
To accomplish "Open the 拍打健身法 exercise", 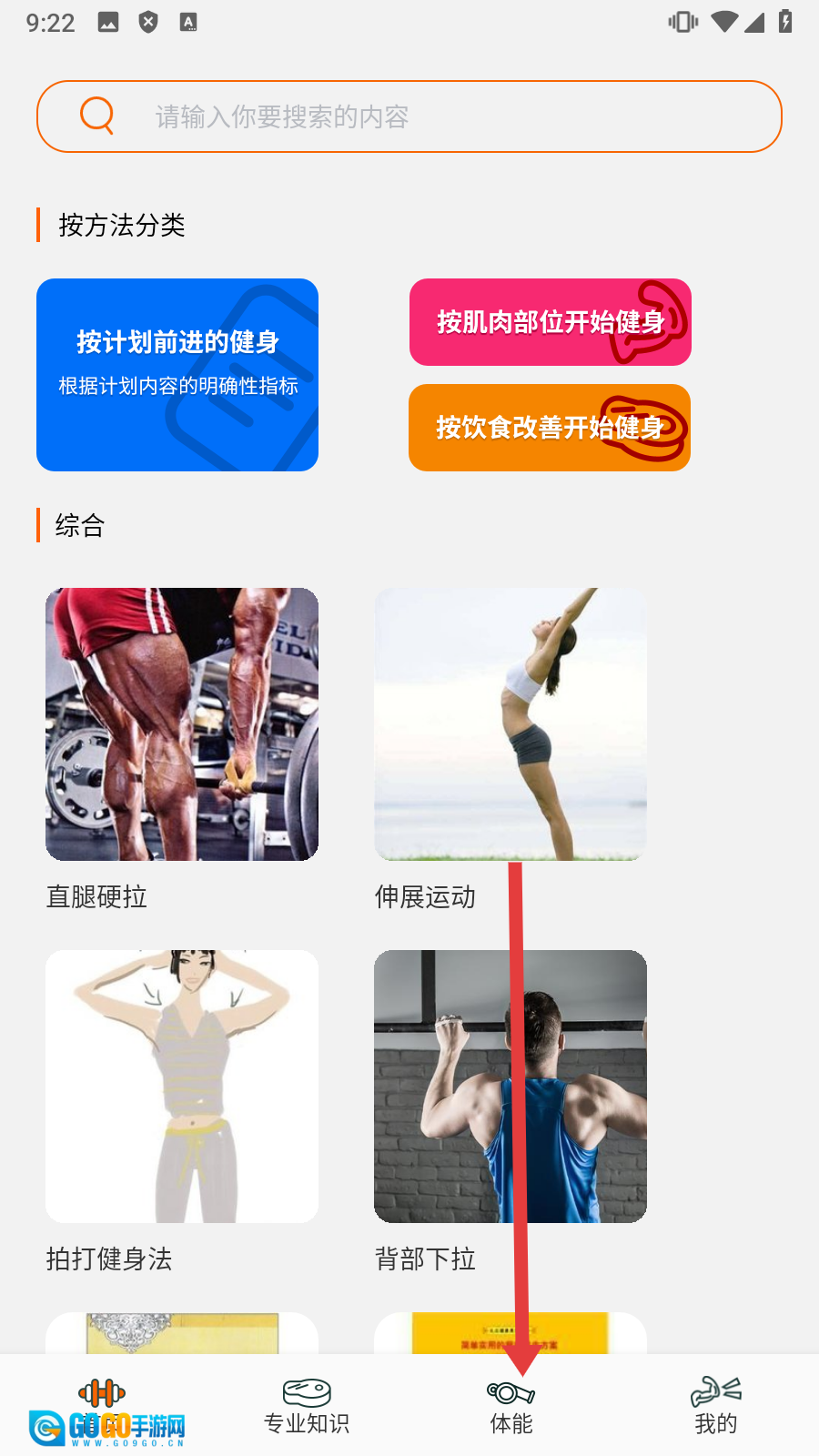I will coord(182,1087).
